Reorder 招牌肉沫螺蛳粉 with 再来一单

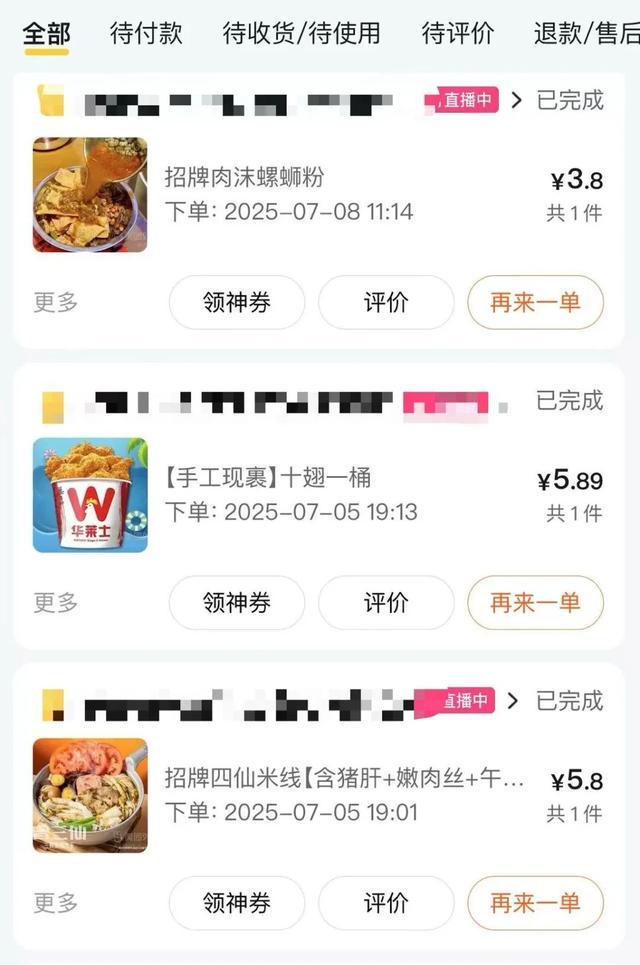click(535, 302)
